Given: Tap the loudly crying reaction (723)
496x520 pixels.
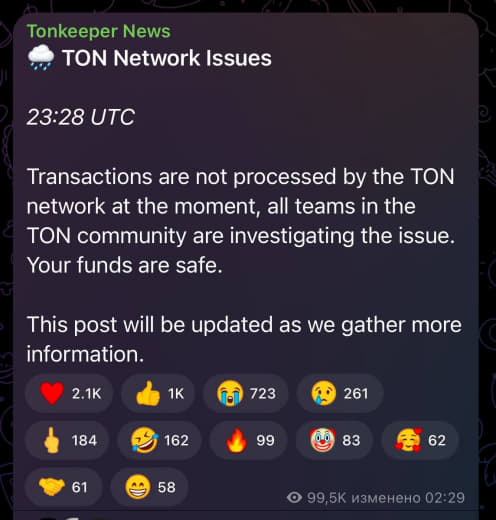Looking at the screenshot, I should (246, 394).
